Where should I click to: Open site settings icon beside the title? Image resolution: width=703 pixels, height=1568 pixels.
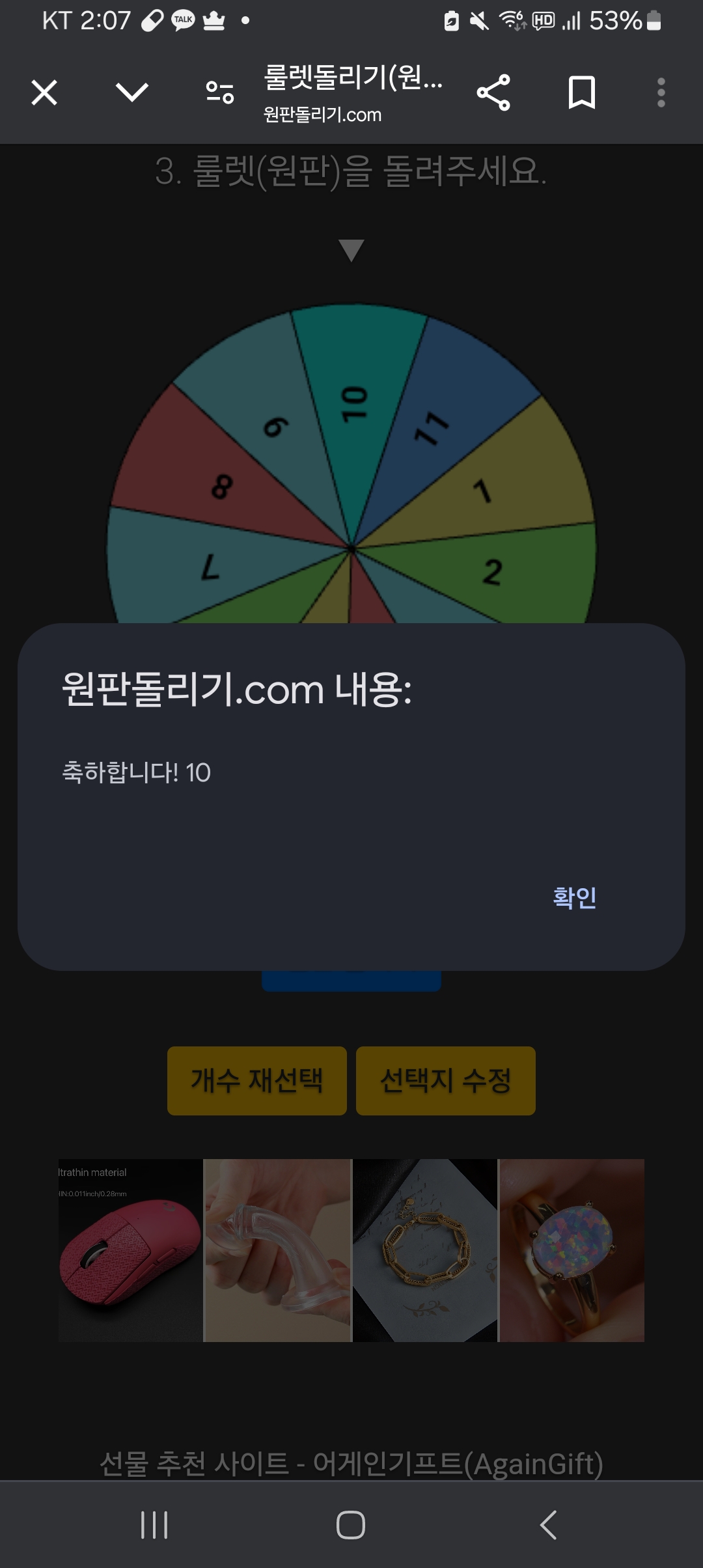point(220,92)
